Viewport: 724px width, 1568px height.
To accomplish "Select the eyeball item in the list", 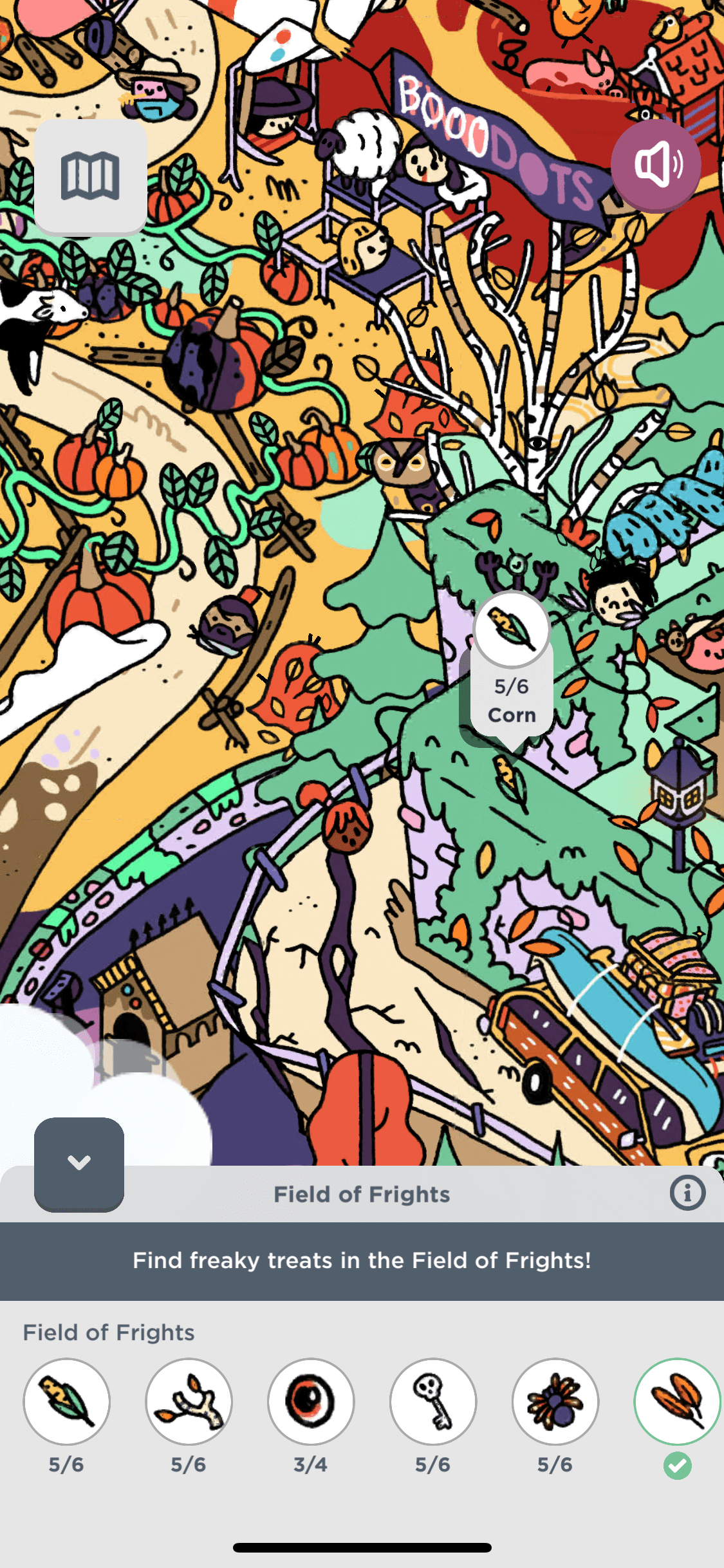I will pos(311,1401).
